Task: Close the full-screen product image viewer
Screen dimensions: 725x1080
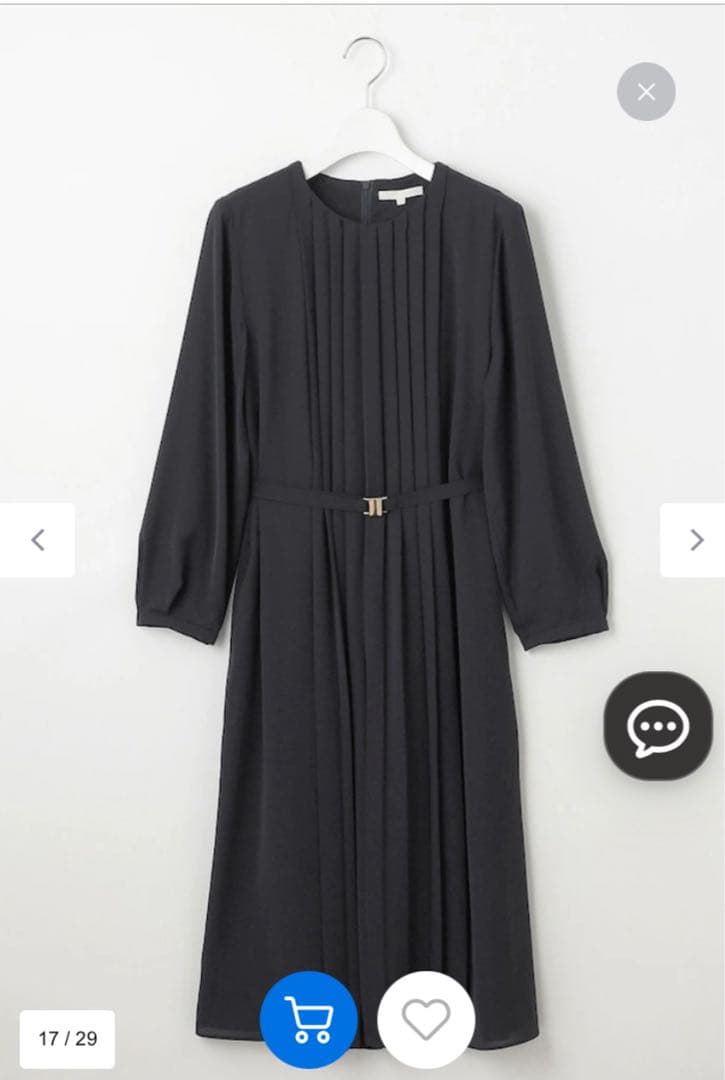Action: click(646, 92)
